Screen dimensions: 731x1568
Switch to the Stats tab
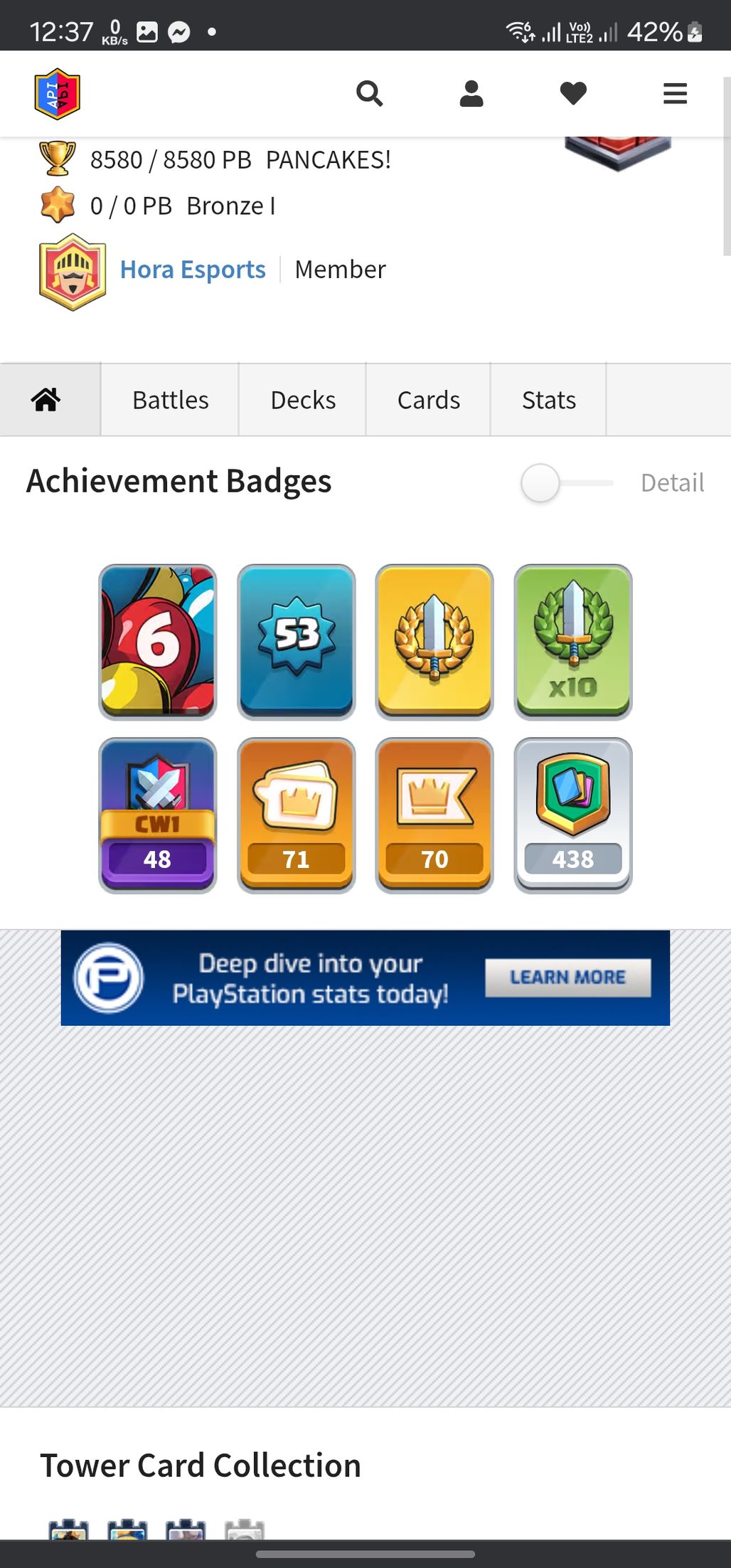point(548,400)
